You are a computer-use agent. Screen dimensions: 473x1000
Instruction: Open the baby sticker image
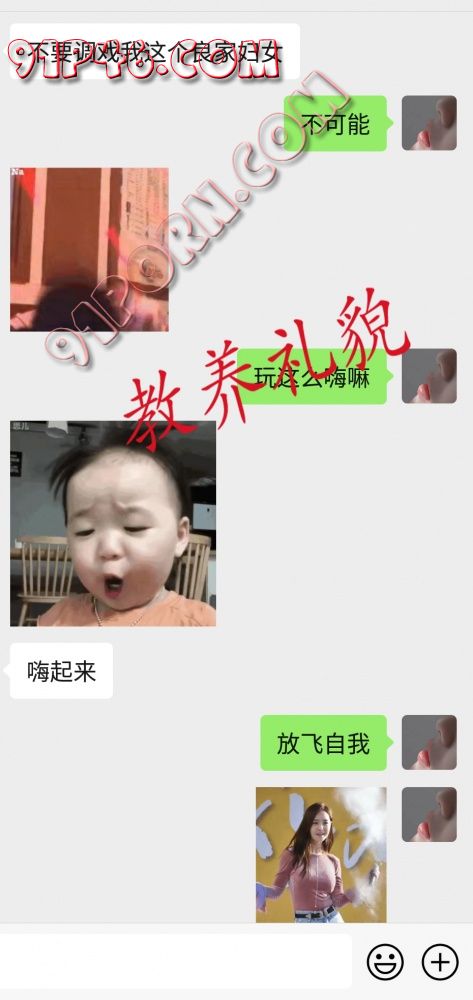113,524
